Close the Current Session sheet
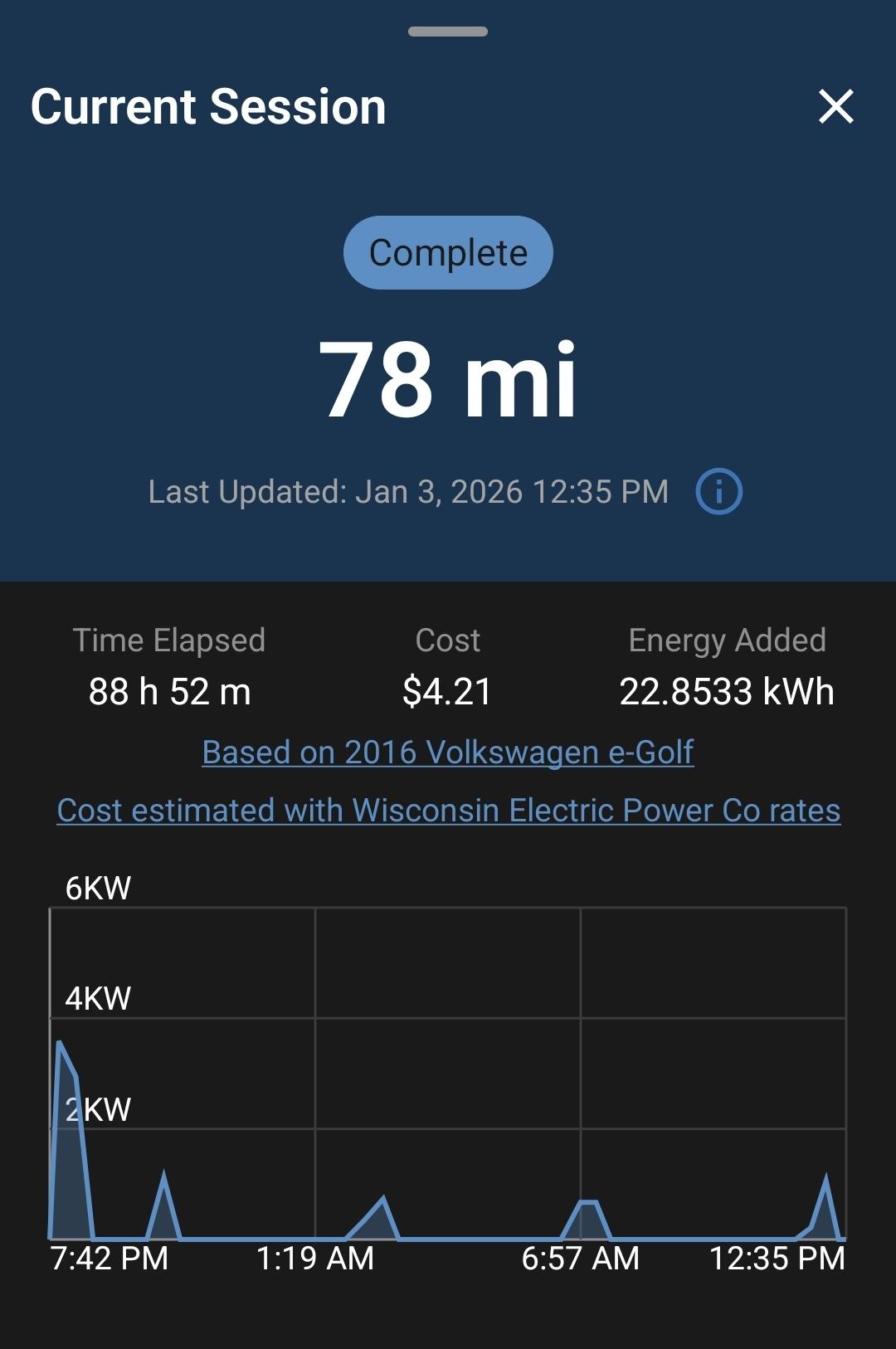This screenshot has width=896, height=1349. (835, 107)
